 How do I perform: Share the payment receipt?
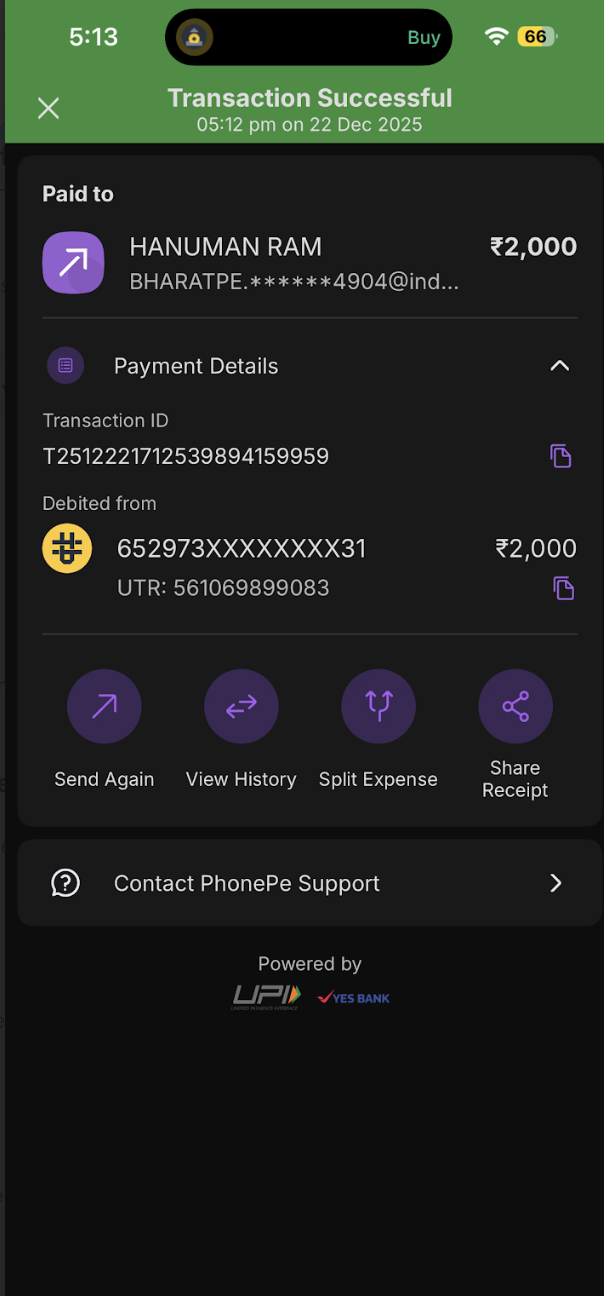[515, 708]
